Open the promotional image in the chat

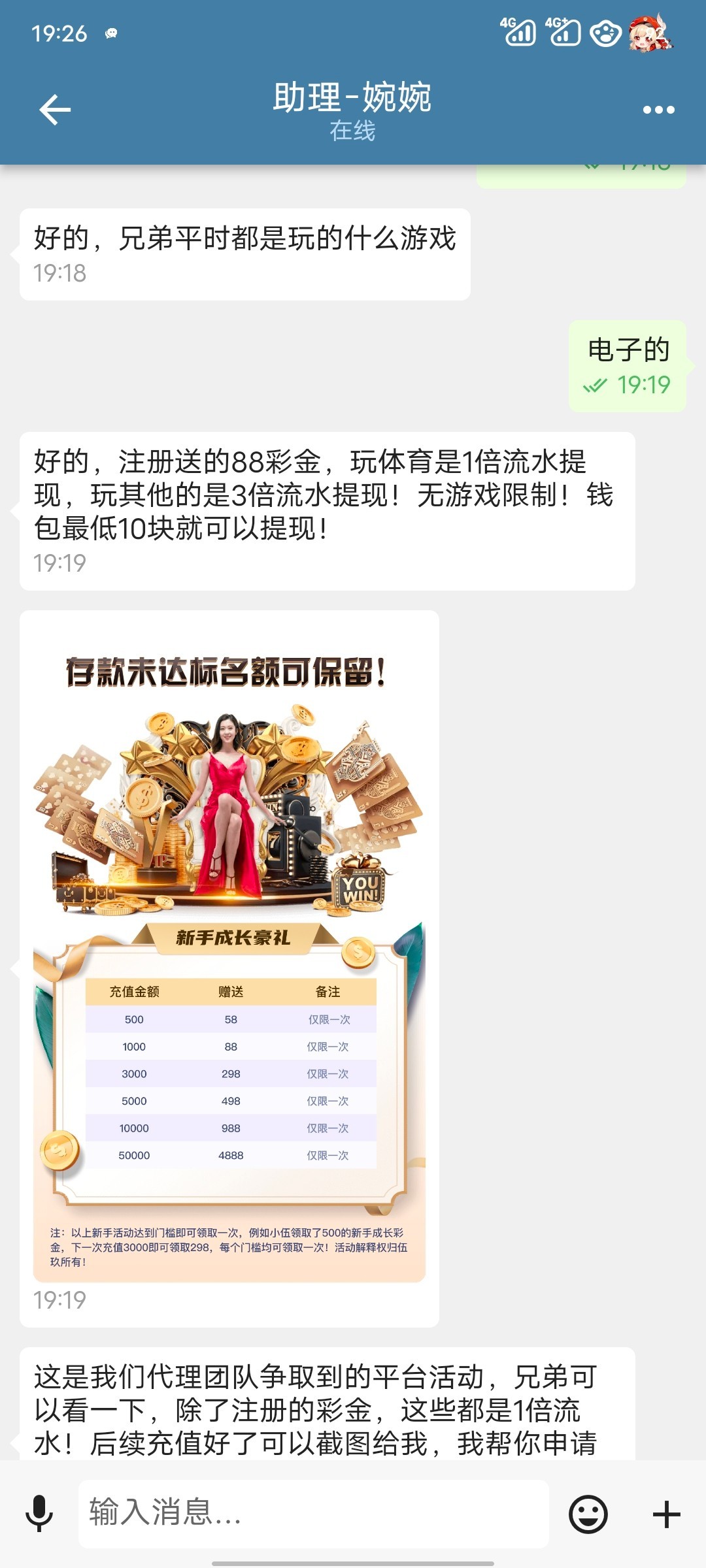[229, 947]
